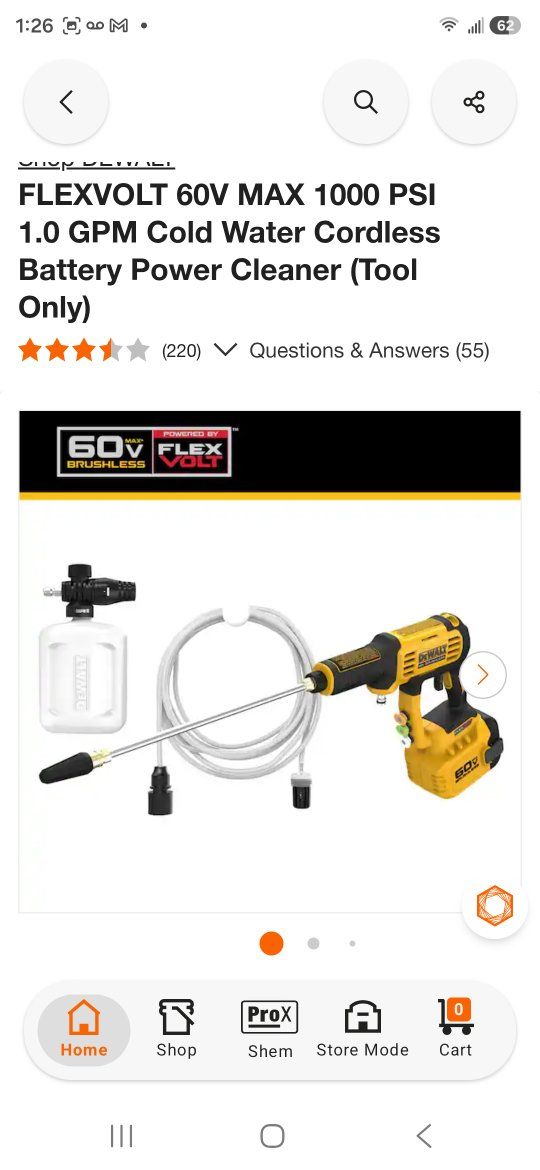The image size is (540, 1170).
Task: Open Questions & Answers (55)
Action: pos(369,350)
